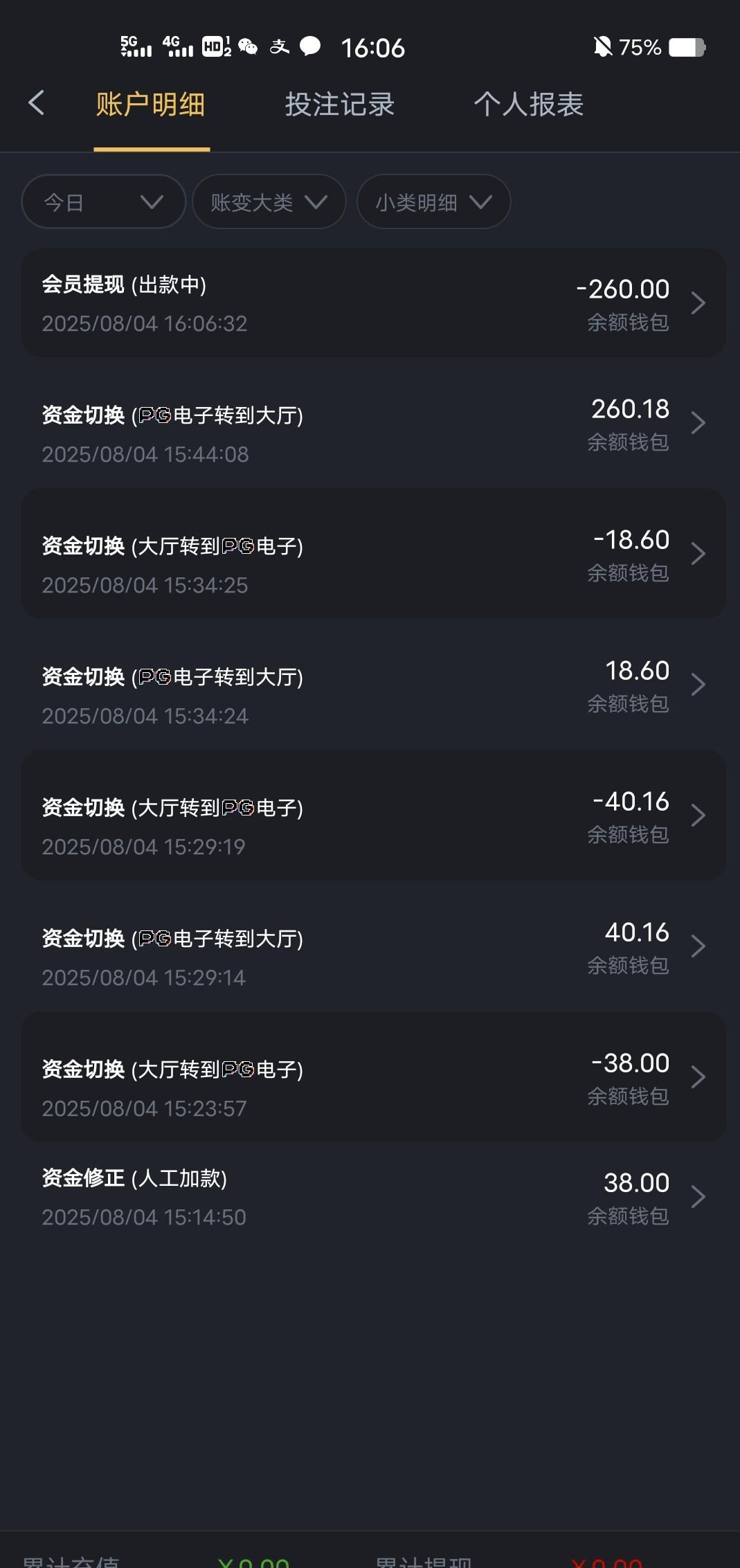Open the 18.60 transfer at 15:34:24

(374, 685)
